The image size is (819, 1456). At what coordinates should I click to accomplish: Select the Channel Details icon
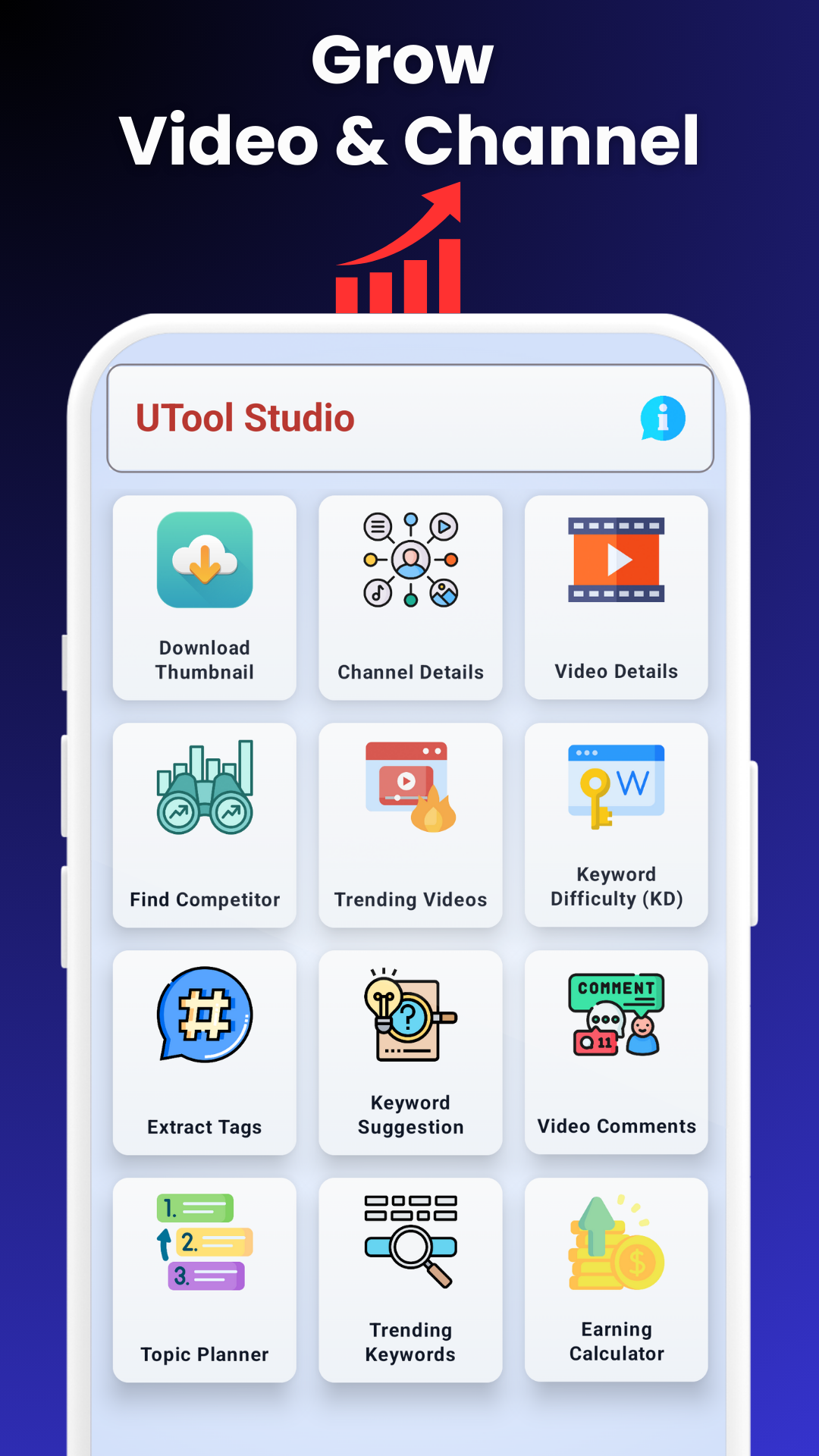(x=410, y=560)
